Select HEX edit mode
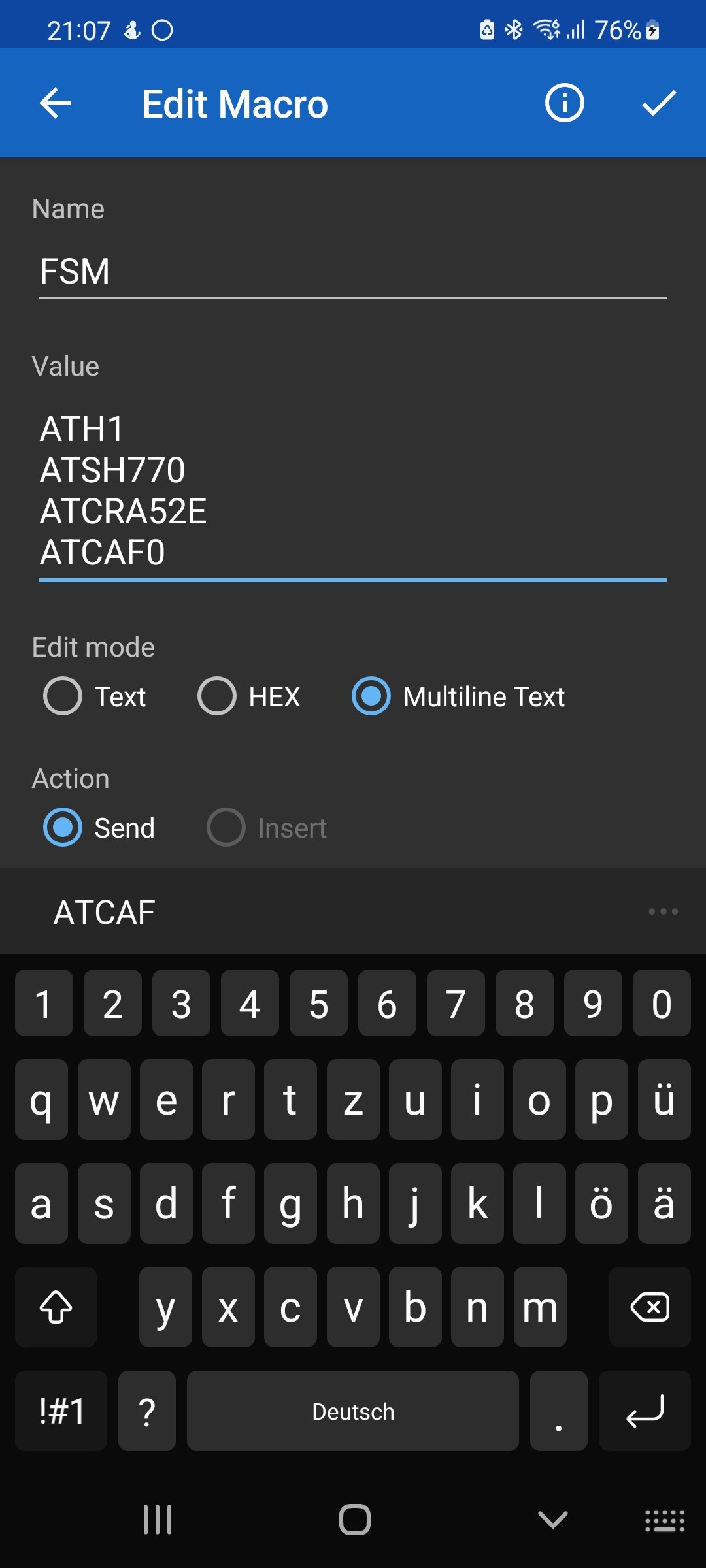 249,696
